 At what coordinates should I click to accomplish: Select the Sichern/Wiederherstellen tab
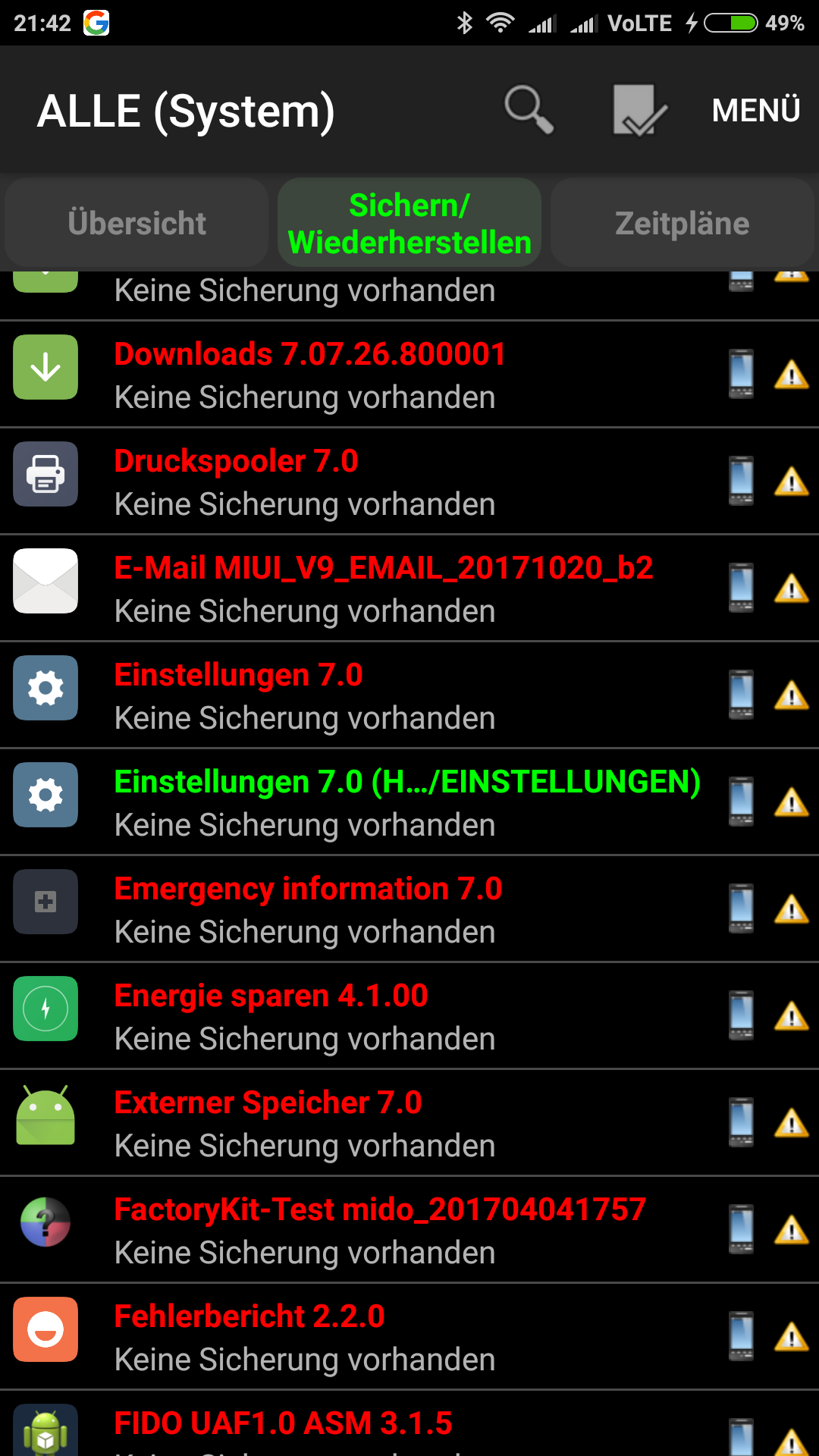tap(409, 223)
